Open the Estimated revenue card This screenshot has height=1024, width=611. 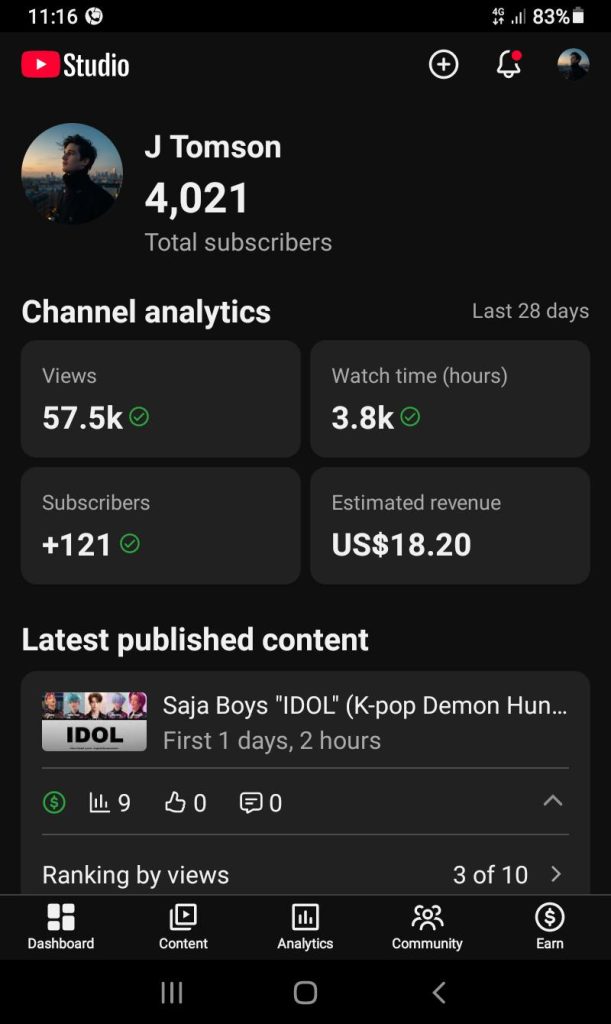point(450,525)
